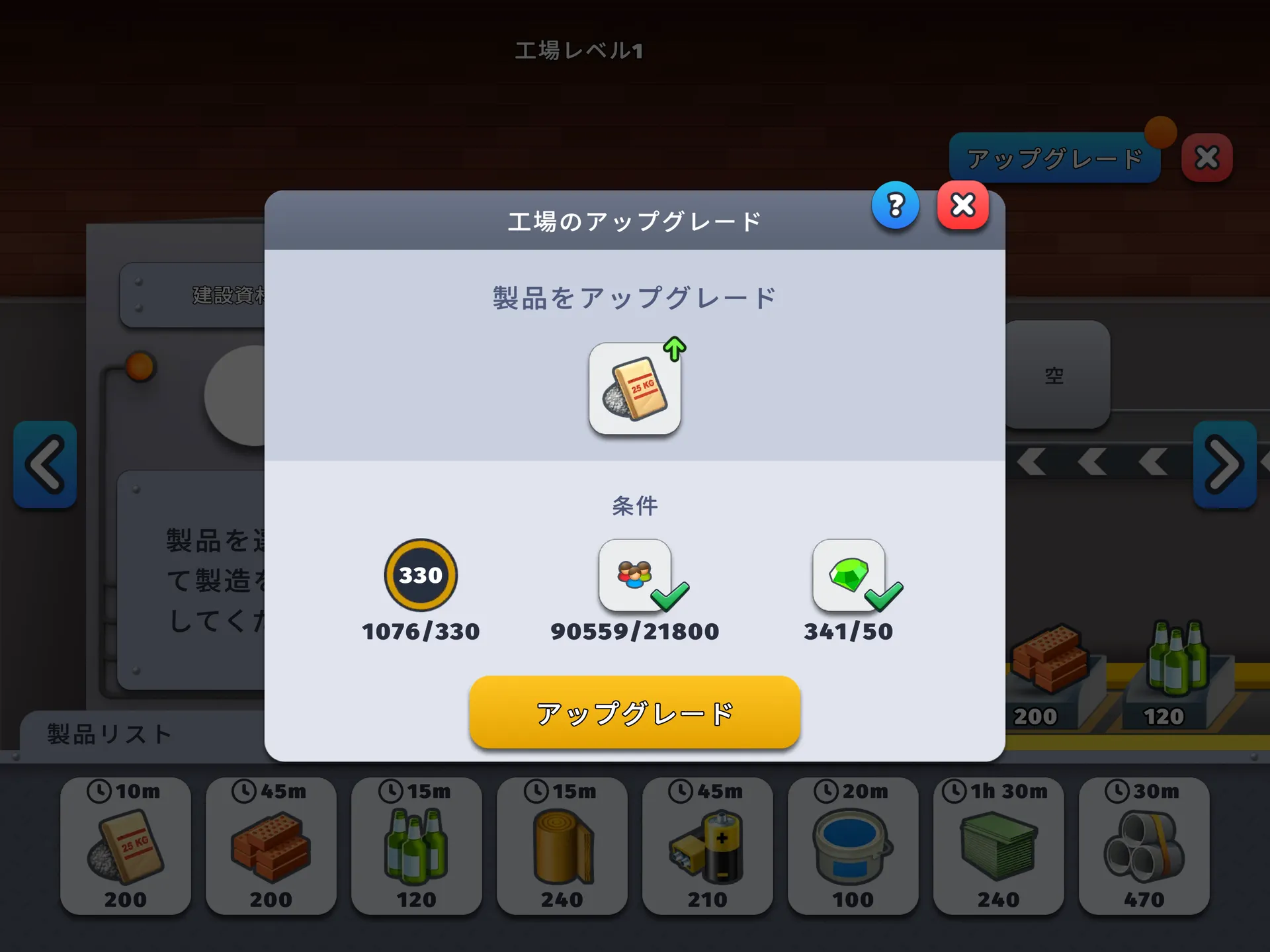Tap the empty 空 production slot
Viewport: 1270px width, 952px height.
point(1056,375)
